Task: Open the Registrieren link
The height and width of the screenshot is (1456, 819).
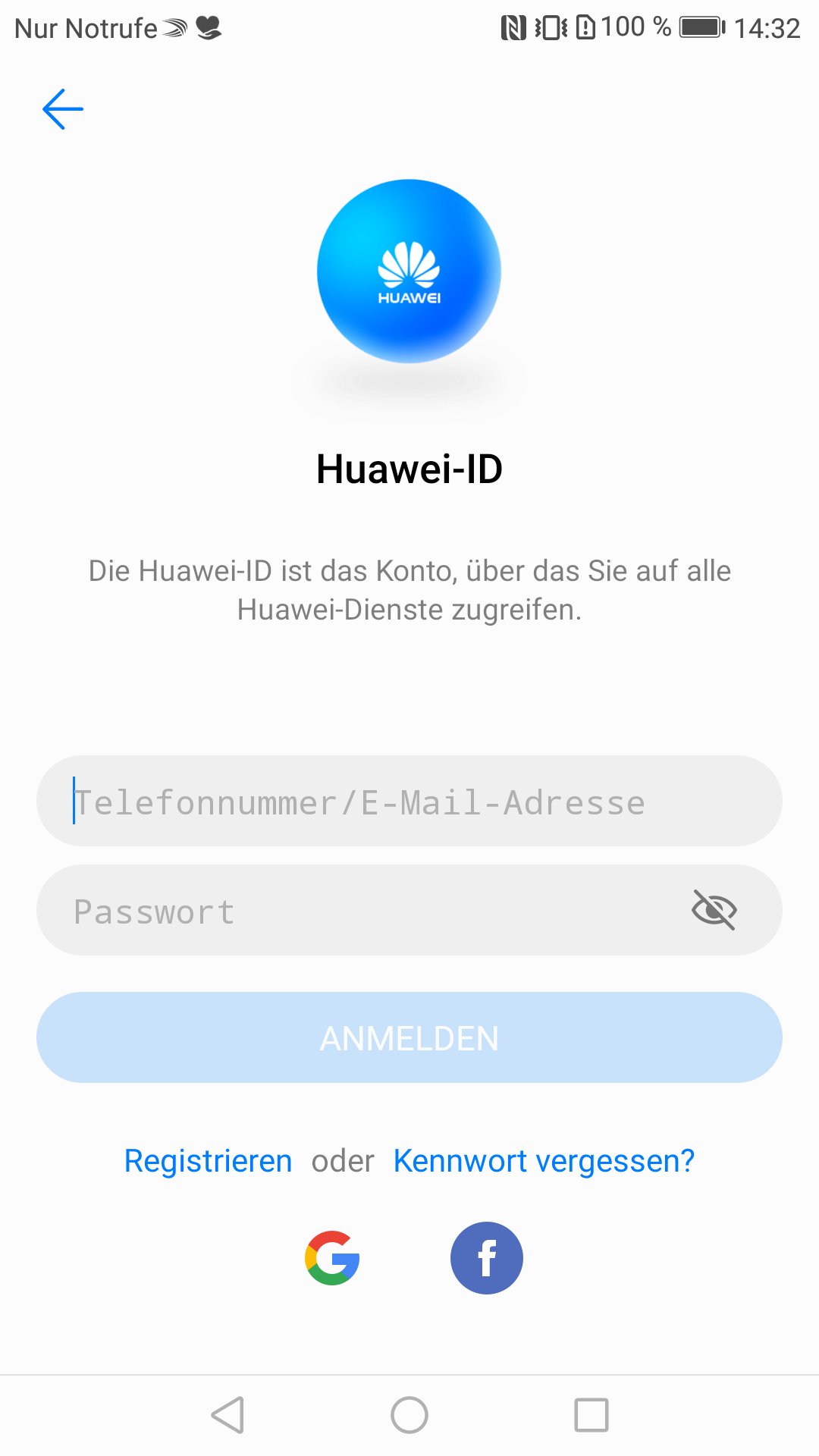Action: (x=208, y=1160)
